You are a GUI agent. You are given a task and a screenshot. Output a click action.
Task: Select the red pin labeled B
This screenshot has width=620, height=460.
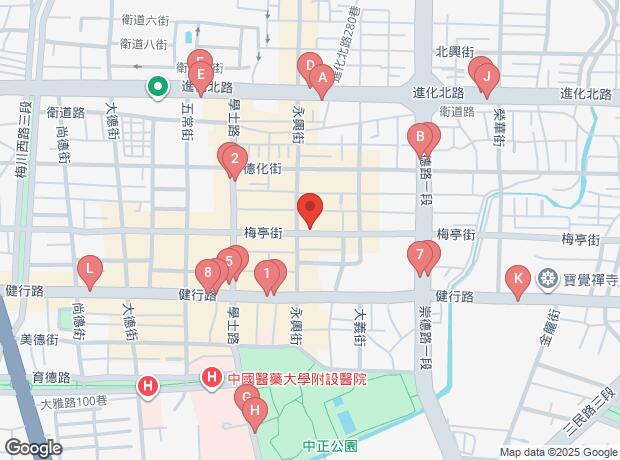point(421,137)
